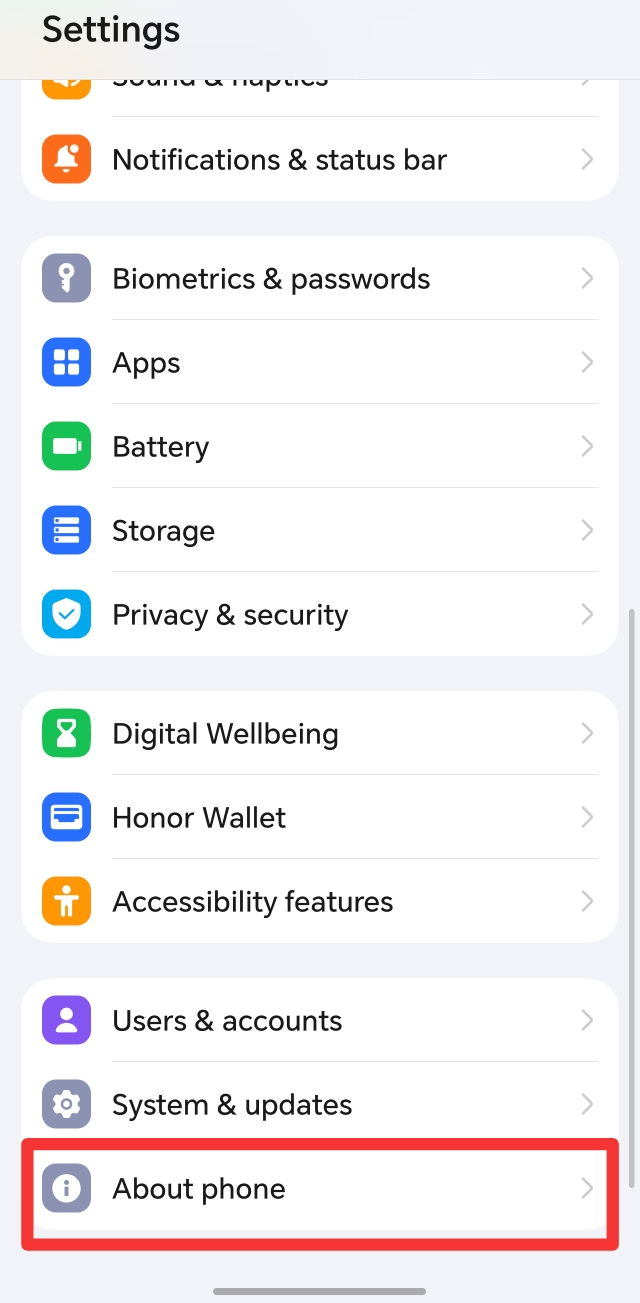Image resolution: width=640 pixels, height=1303 pixels.
Task: Go to Users & accounts
Action: tap(320, 1021)
